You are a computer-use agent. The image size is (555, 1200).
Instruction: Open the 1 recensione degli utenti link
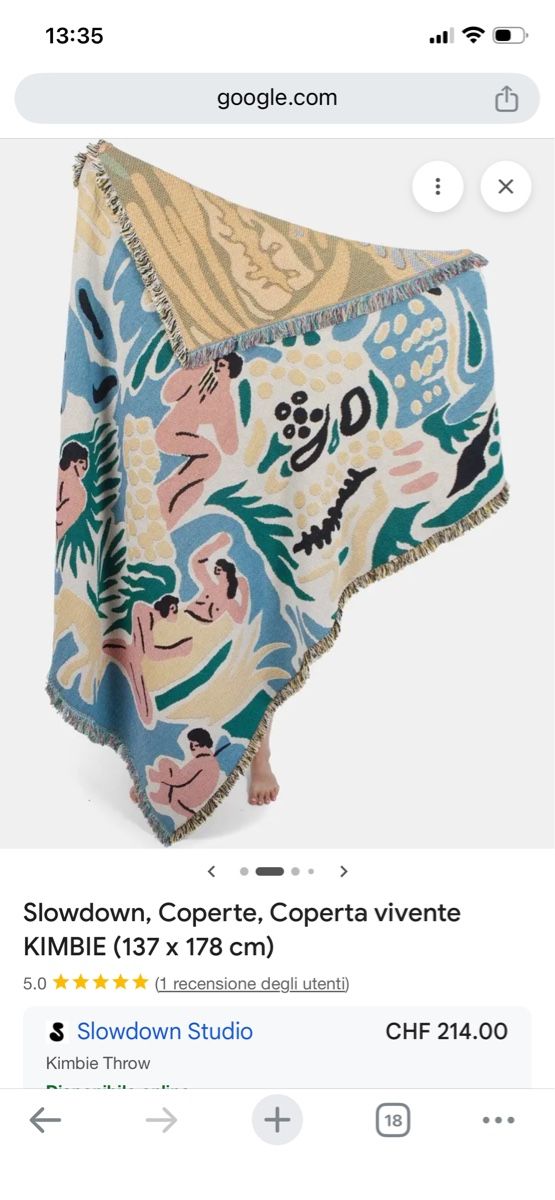(x=252, y=983)
